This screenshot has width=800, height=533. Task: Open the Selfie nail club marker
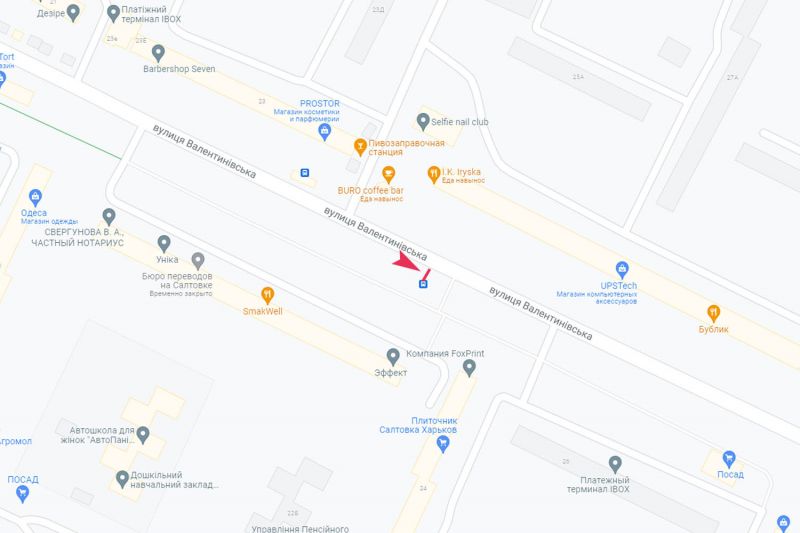click(x=423, y=121)
